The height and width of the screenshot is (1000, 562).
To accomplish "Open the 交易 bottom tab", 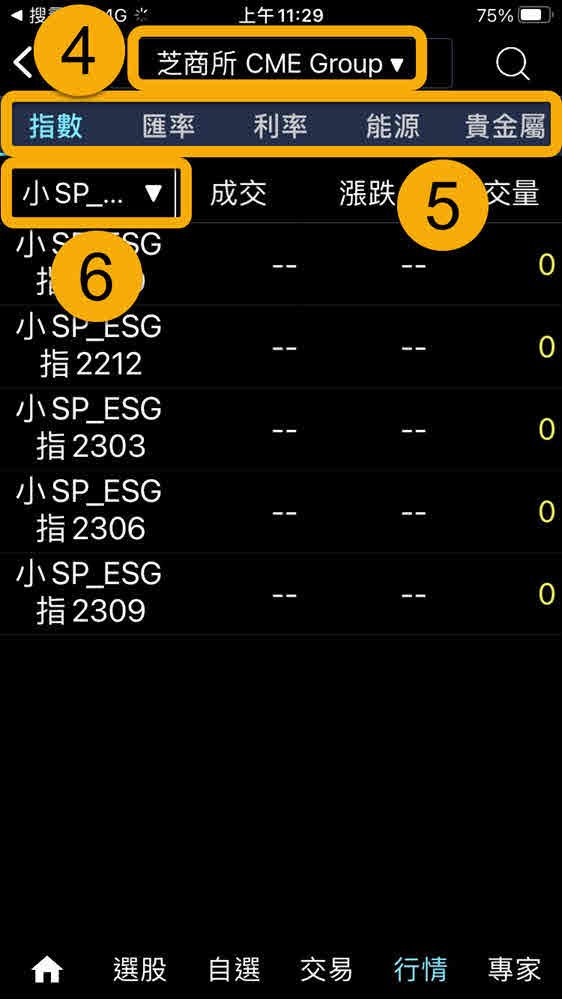I will pos(327,970).
